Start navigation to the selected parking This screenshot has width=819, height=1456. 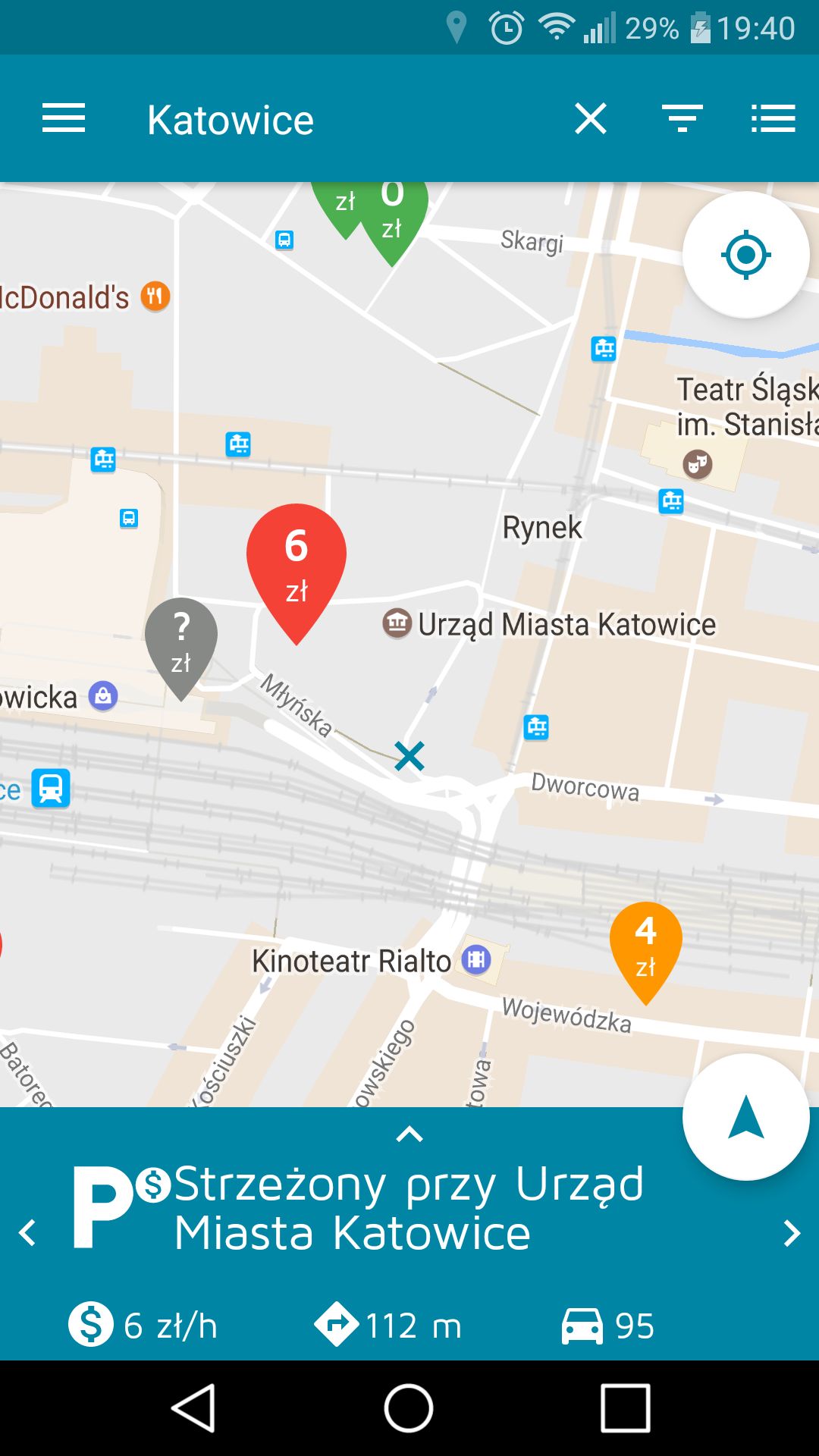[x=746, y=1117]
